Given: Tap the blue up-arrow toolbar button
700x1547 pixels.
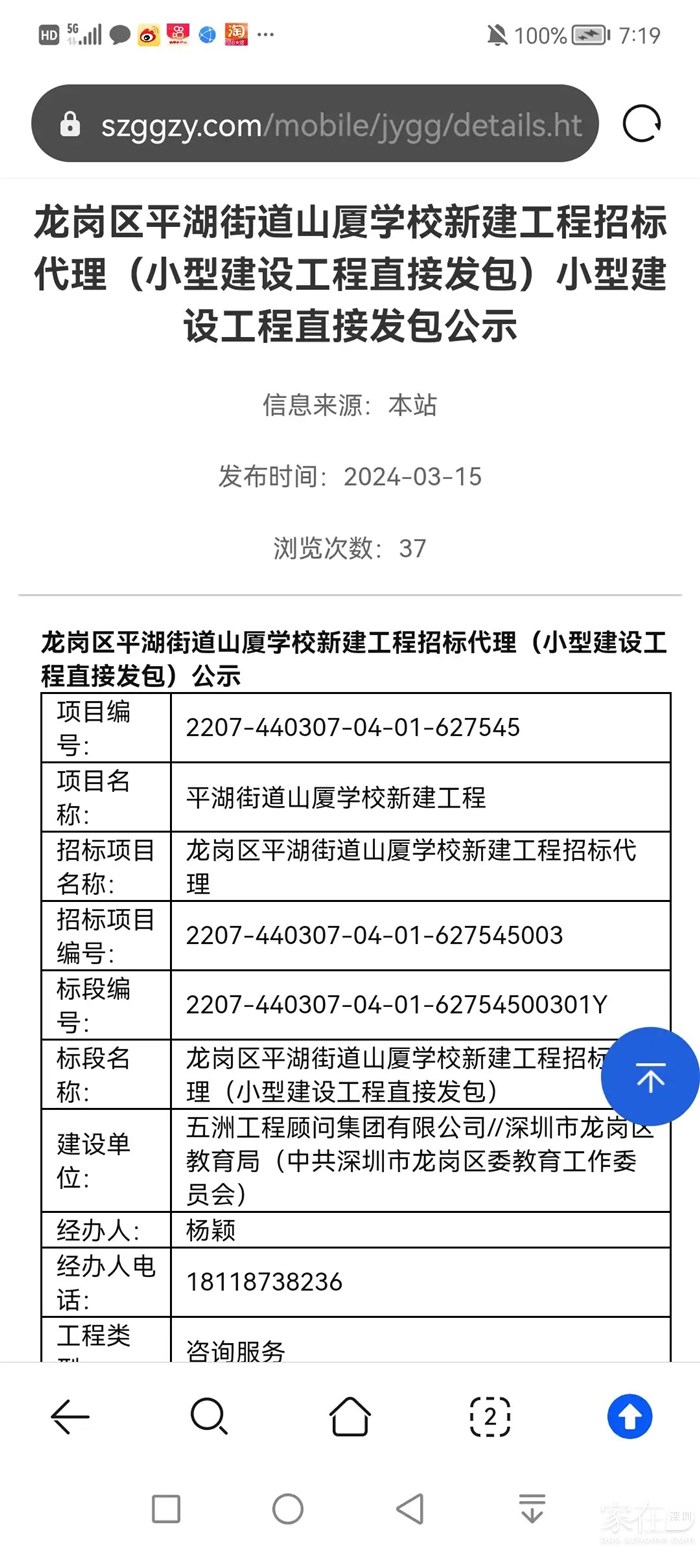Looking at the screenshot, I should click(630, 1416).
